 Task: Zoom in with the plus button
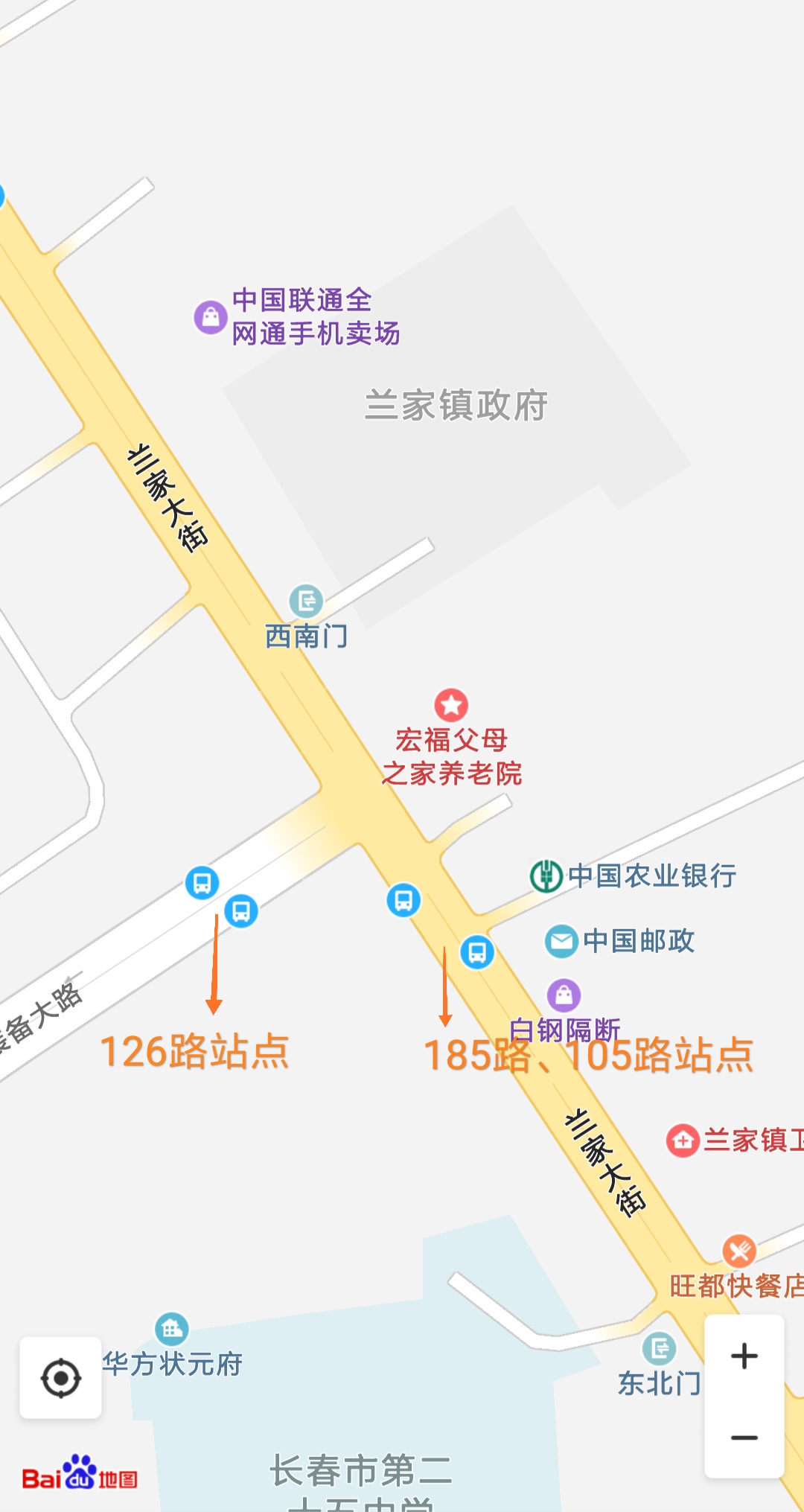[744, 1356]
